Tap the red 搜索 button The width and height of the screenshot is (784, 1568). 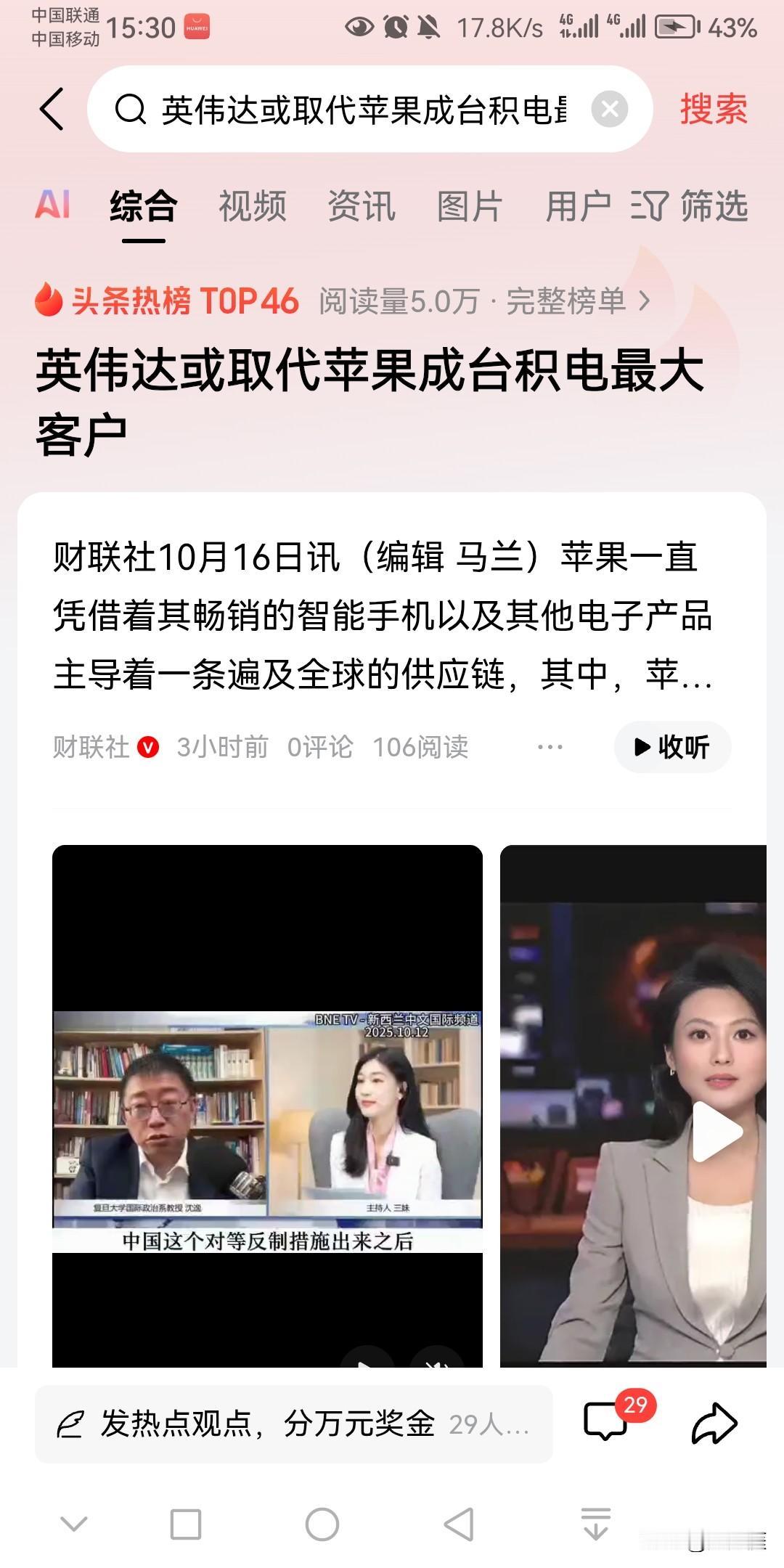(x=713, y=110)
